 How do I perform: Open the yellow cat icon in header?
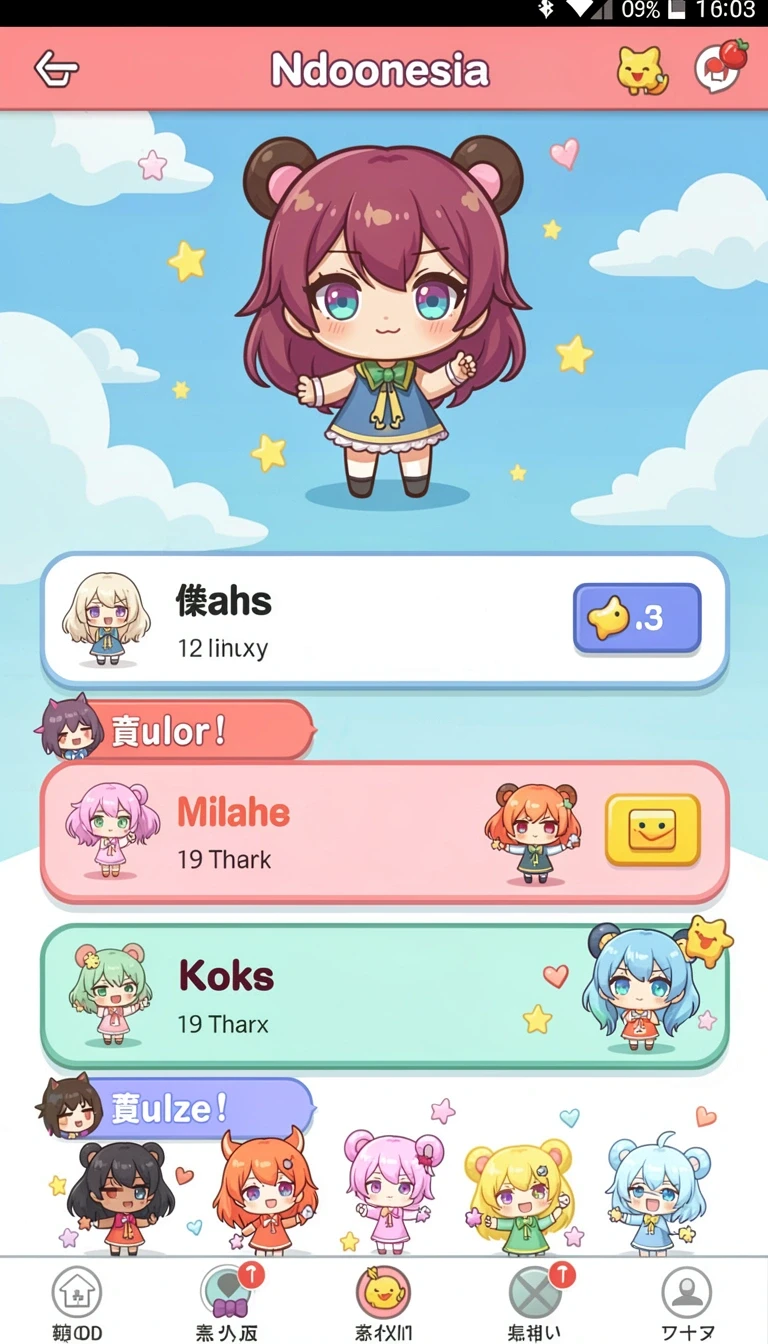click(x=641, y=71)
